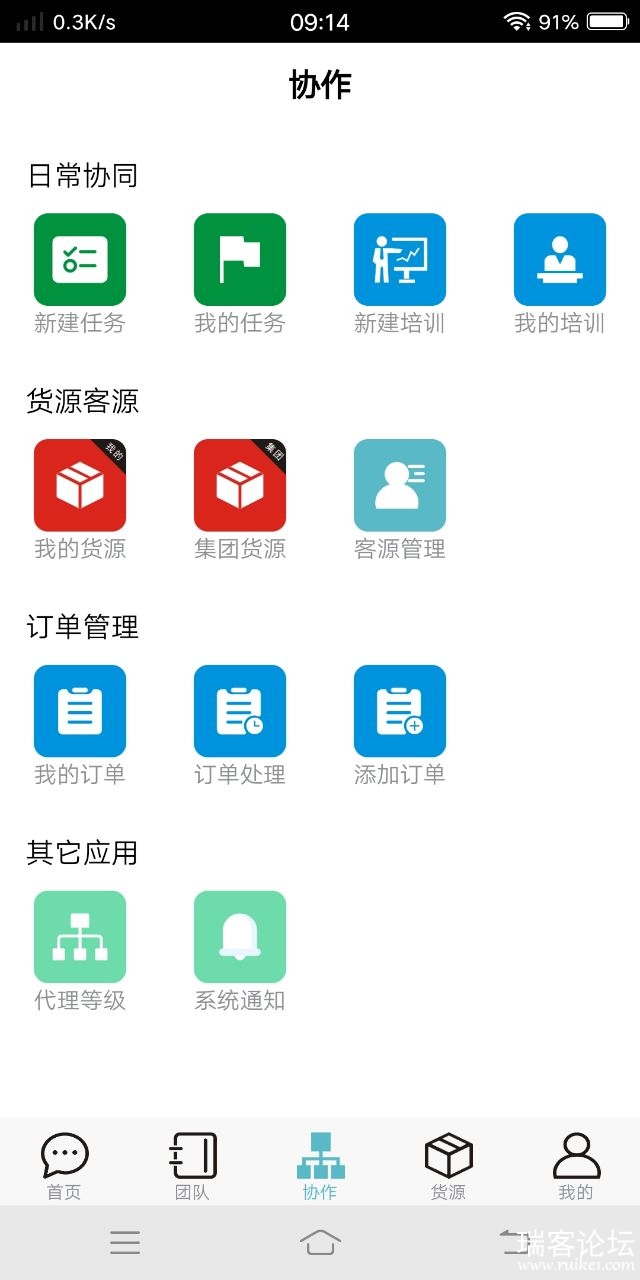Screen dimensions: 640x1280
Task: Open 订单处理 order processing
Action: [240, 711]
